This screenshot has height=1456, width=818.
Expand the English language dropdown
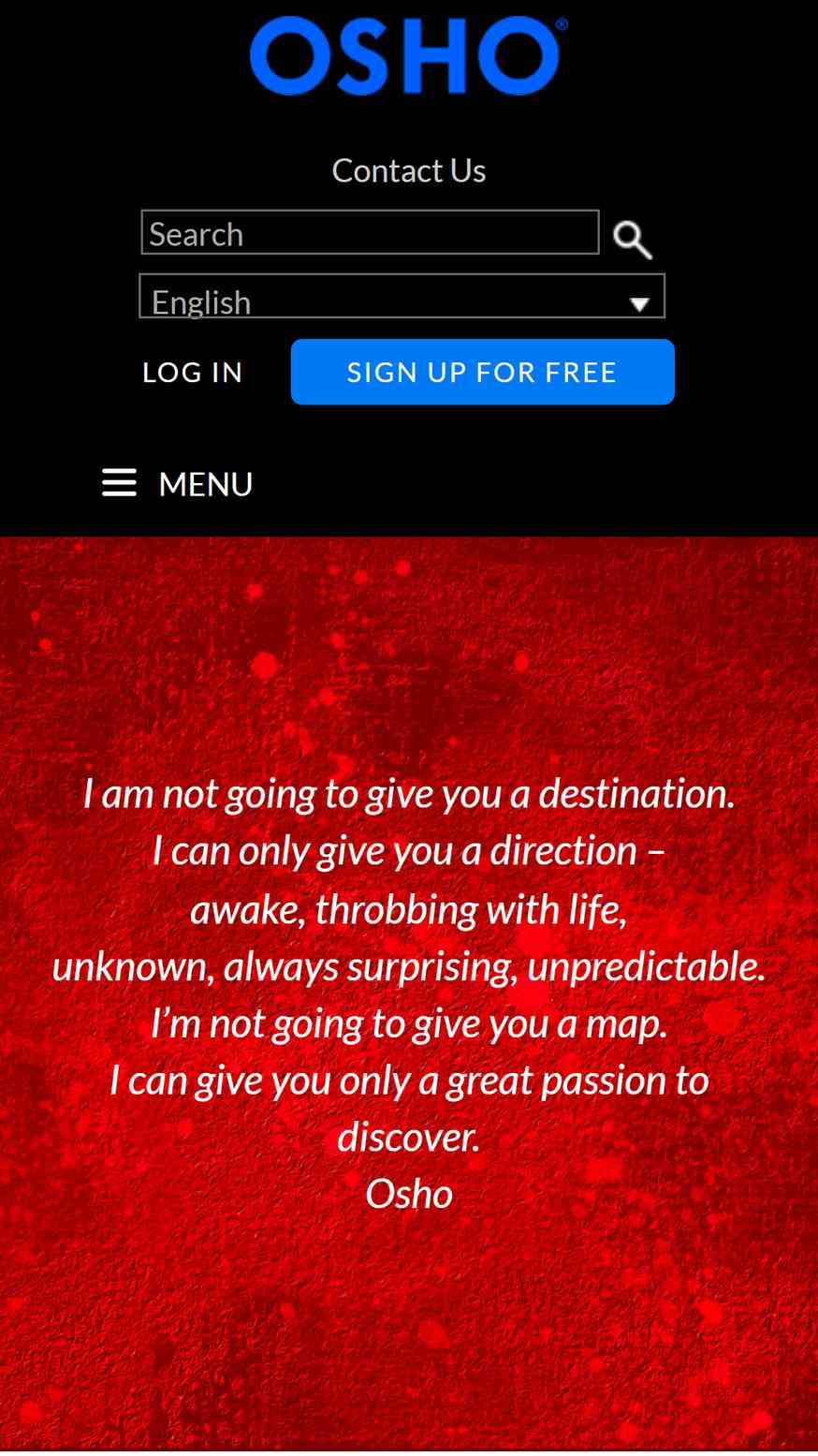coord(402,296)
